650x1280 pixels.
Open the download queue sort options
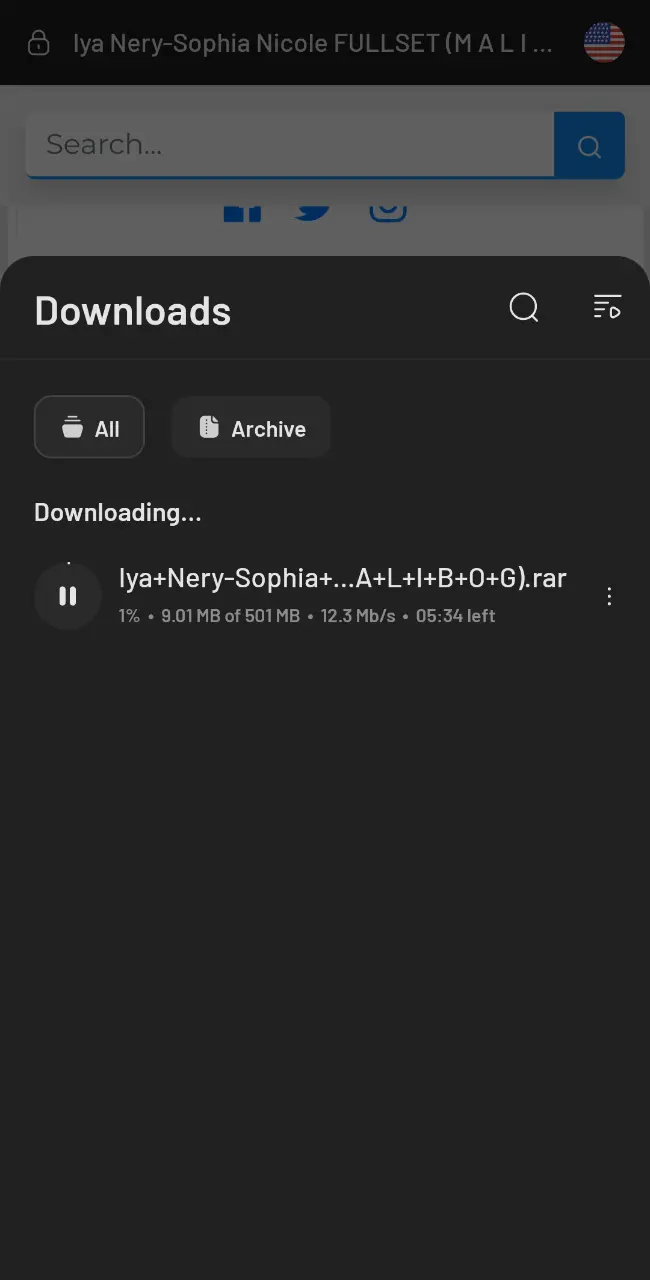pyautogui.click(x=607, y=307)
